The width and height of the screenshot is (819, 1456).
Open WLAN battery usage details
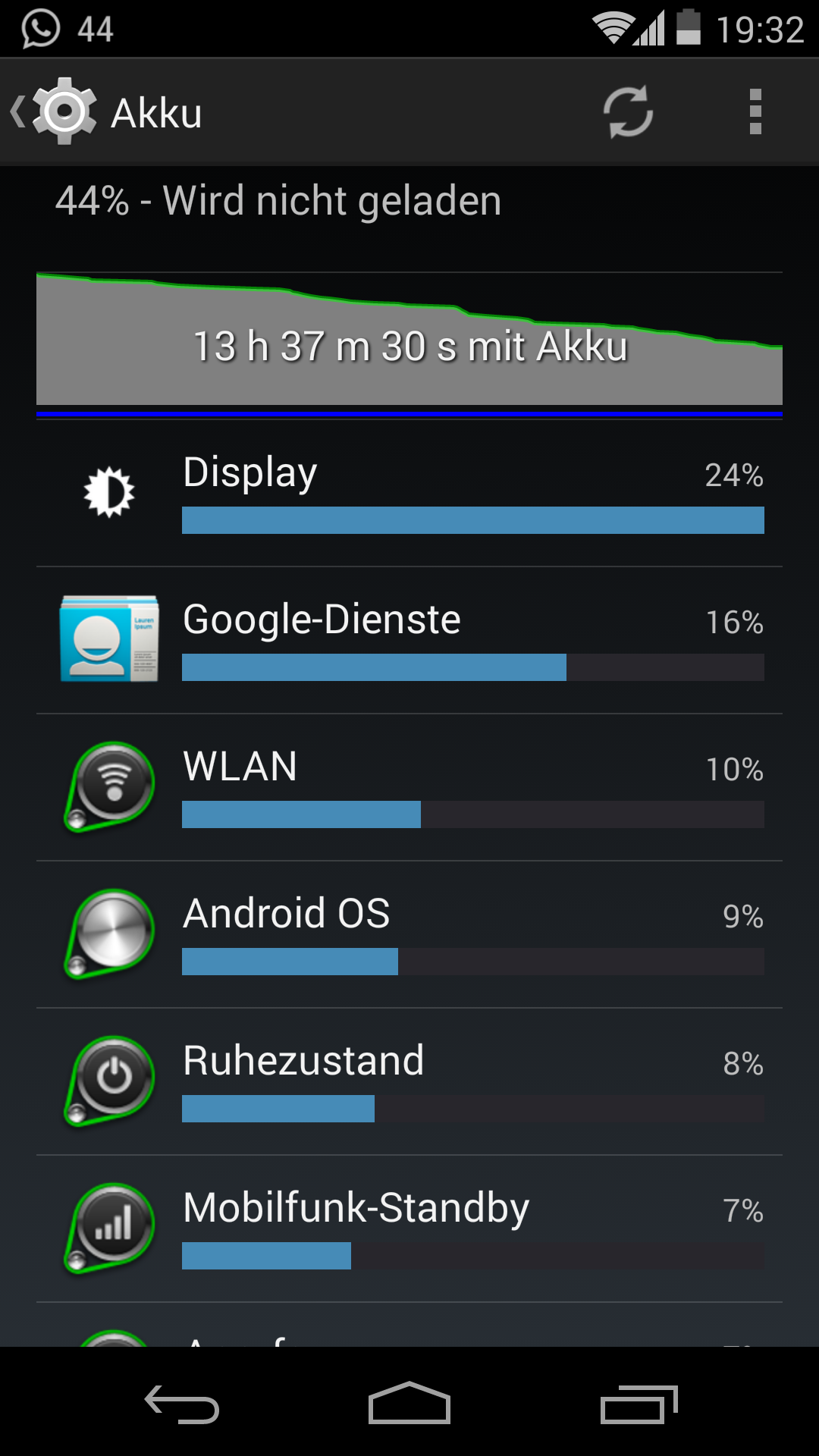click(409, 787)
